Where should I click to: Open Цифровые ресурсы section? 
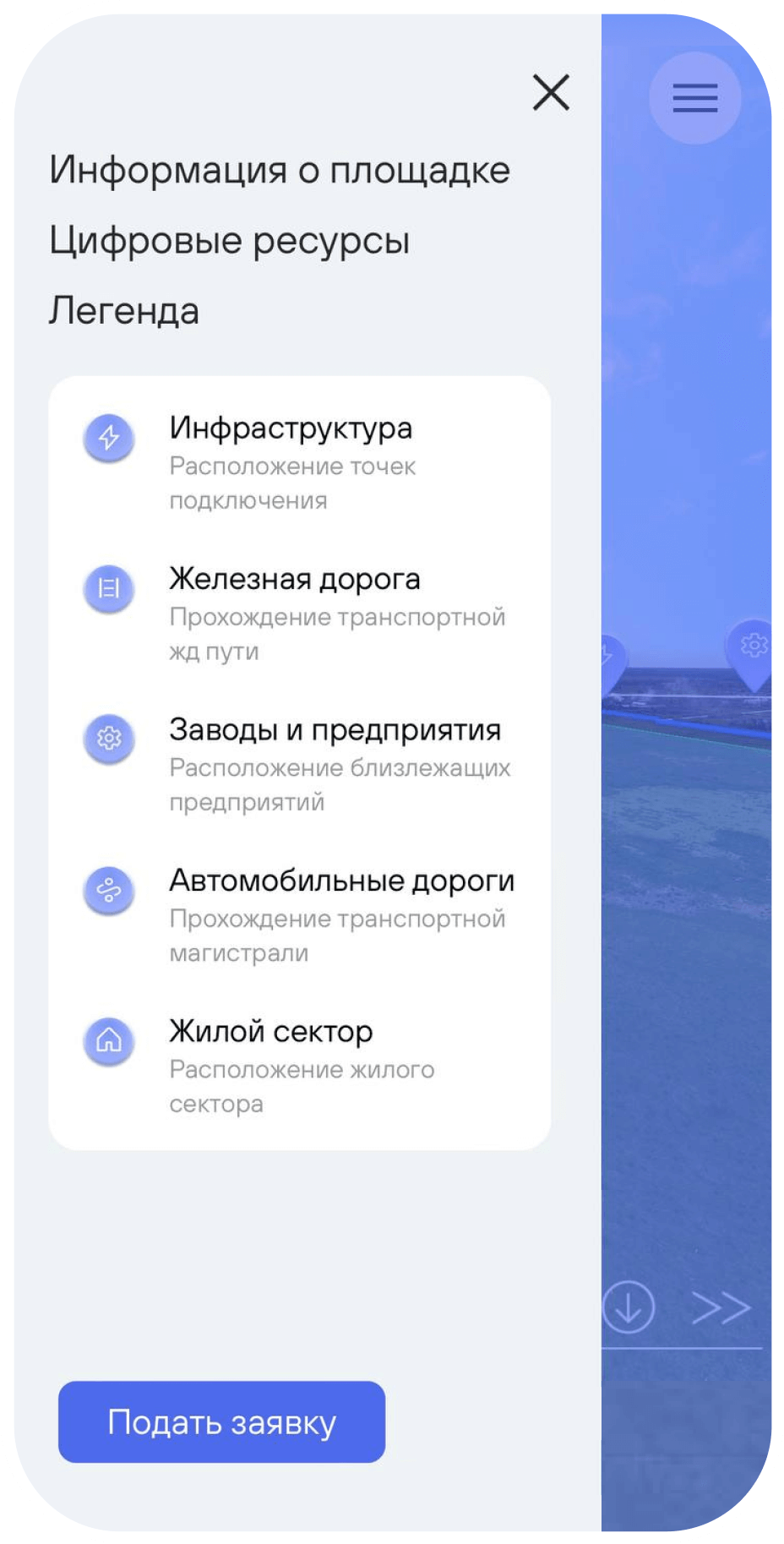229,241
